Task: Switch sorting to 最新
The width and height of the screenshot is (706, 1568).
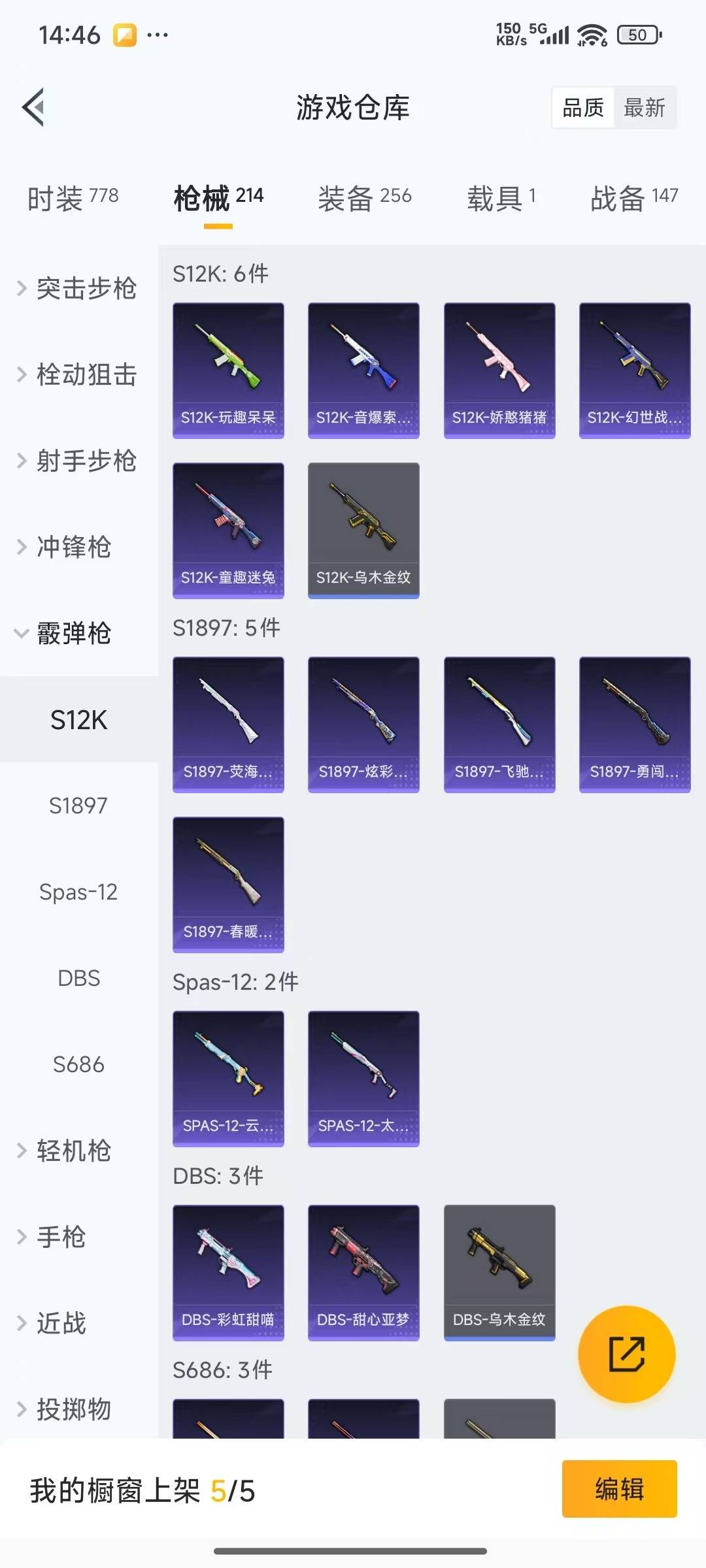Action: 645,108
